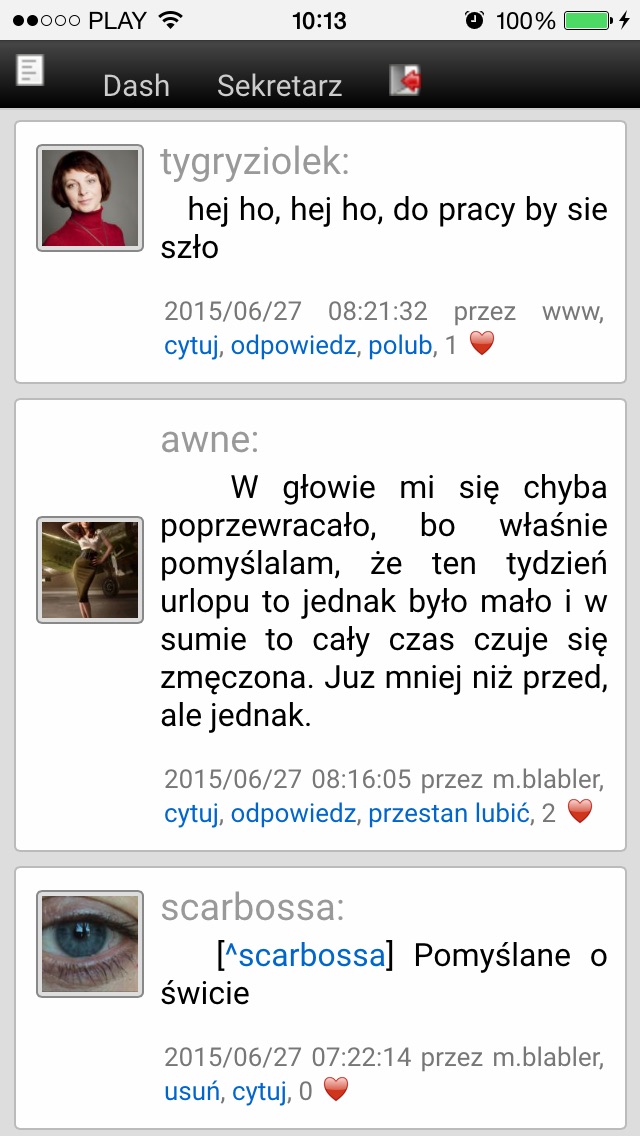
Task: Quote scarbossa's post with cytuj
Action: [259, 1090]
